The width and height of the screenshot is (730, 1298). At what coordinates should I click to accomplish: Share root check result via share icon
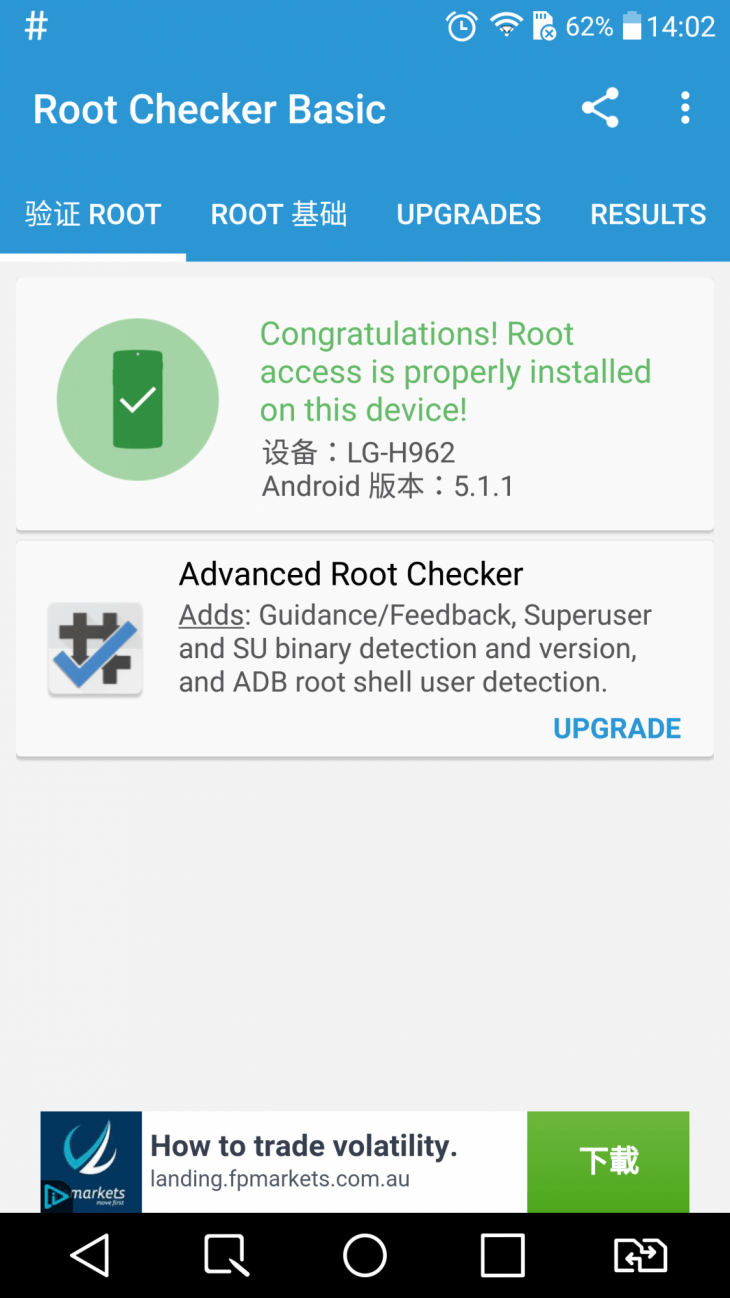point(600,108)
